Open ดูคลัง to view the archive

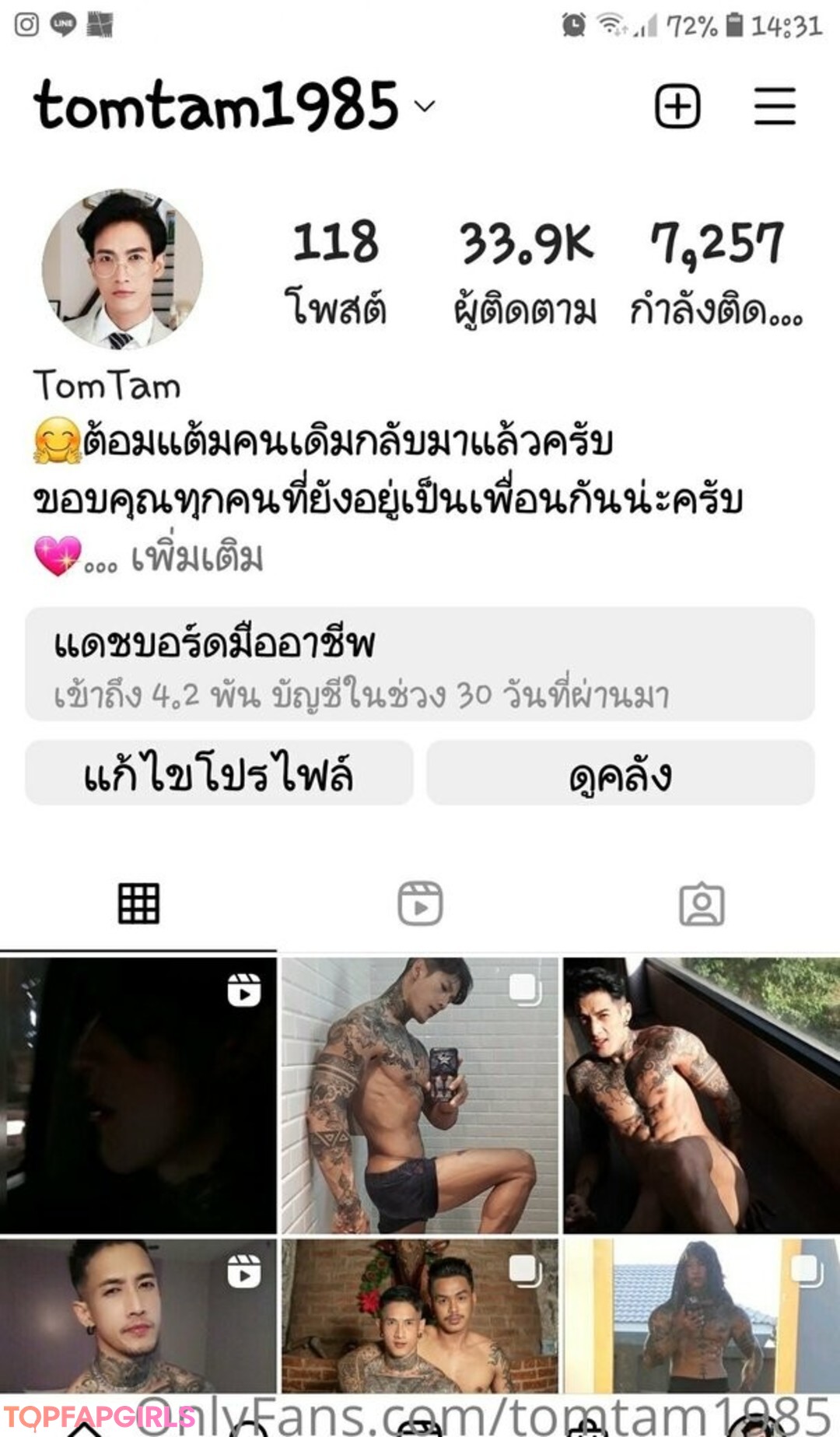[620, 773]
